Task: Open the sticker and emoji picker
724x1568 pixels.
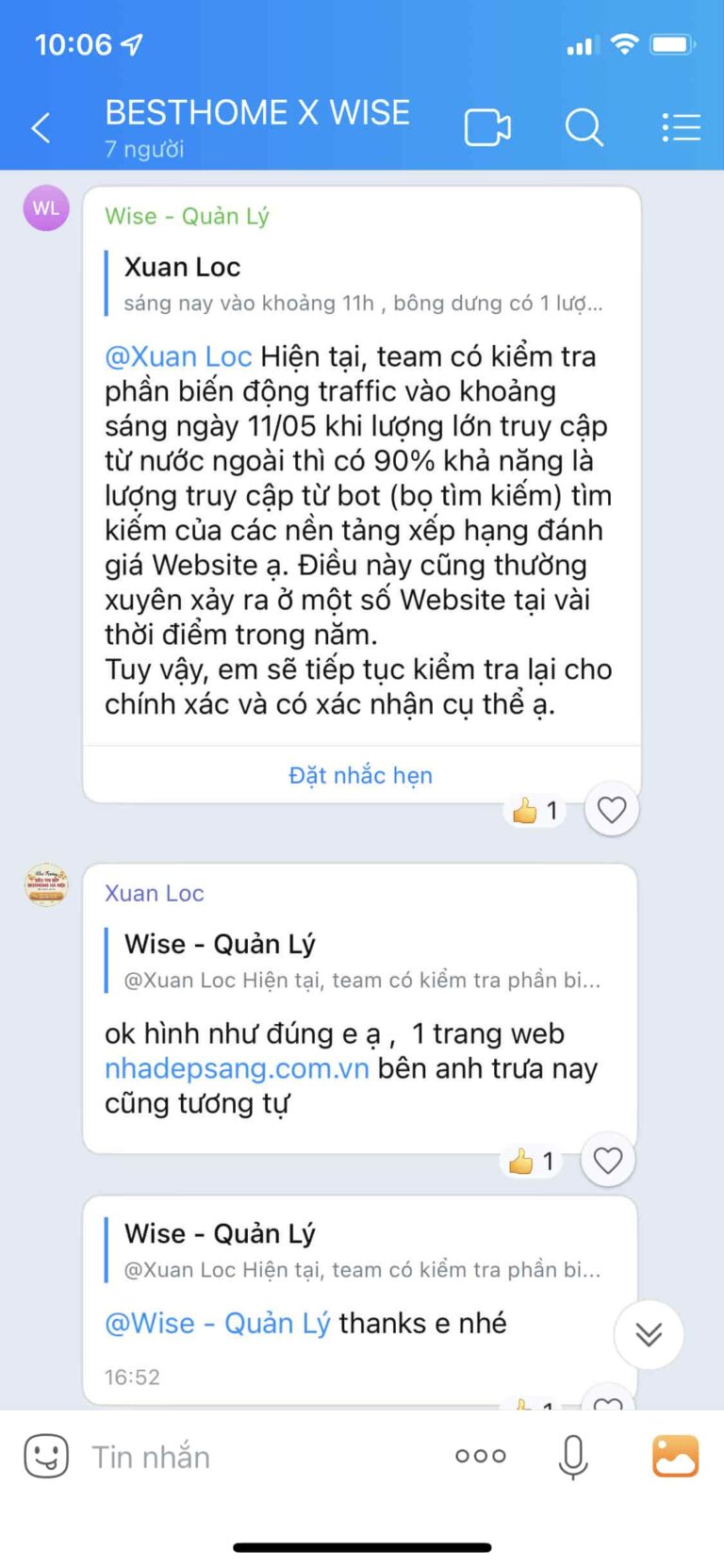Action: [x=46, y=1456]
